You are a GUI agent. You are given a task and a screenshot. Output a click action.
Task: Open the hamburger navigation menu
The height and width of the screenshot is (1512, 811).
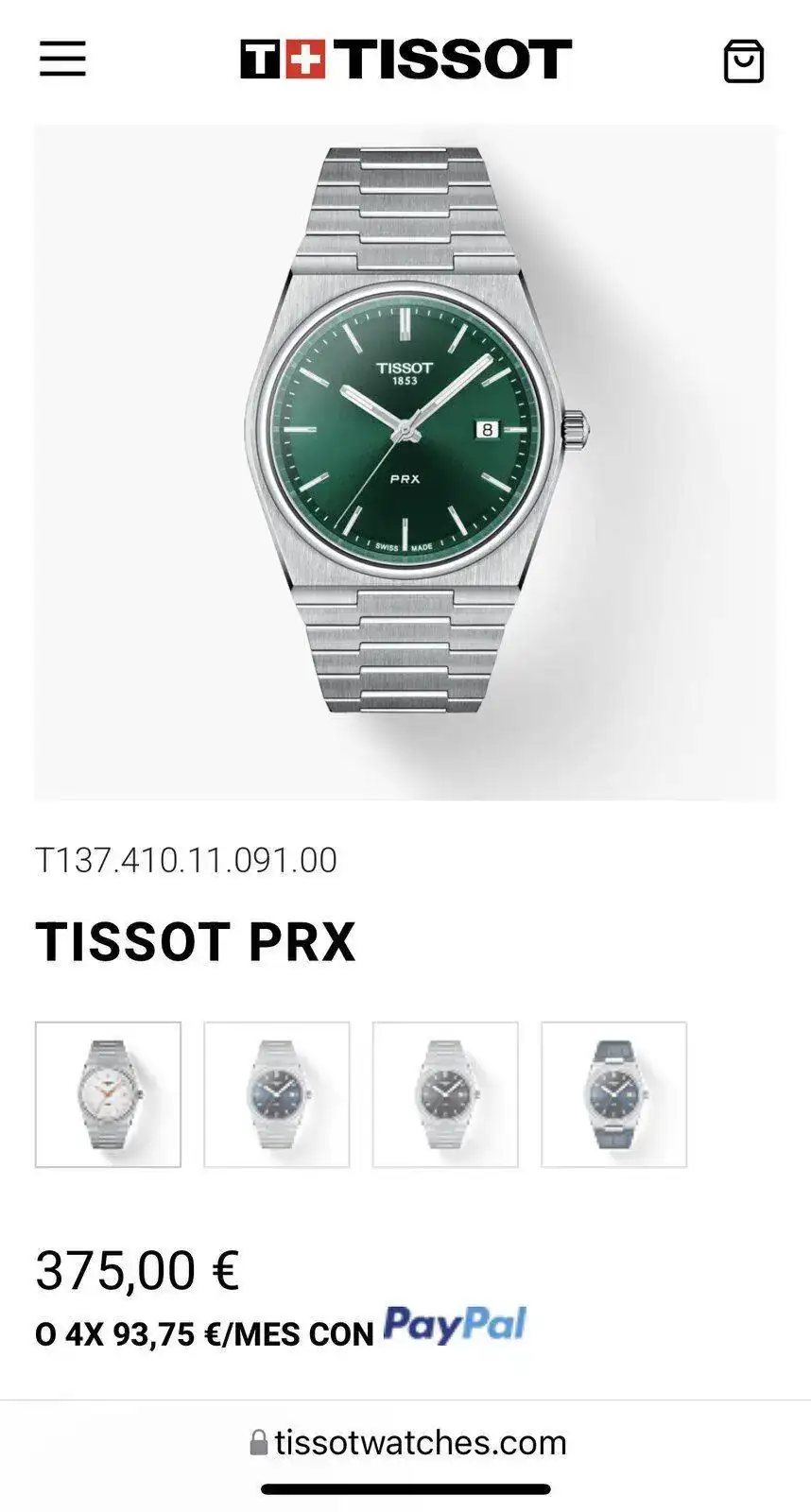tap(62, 59)
